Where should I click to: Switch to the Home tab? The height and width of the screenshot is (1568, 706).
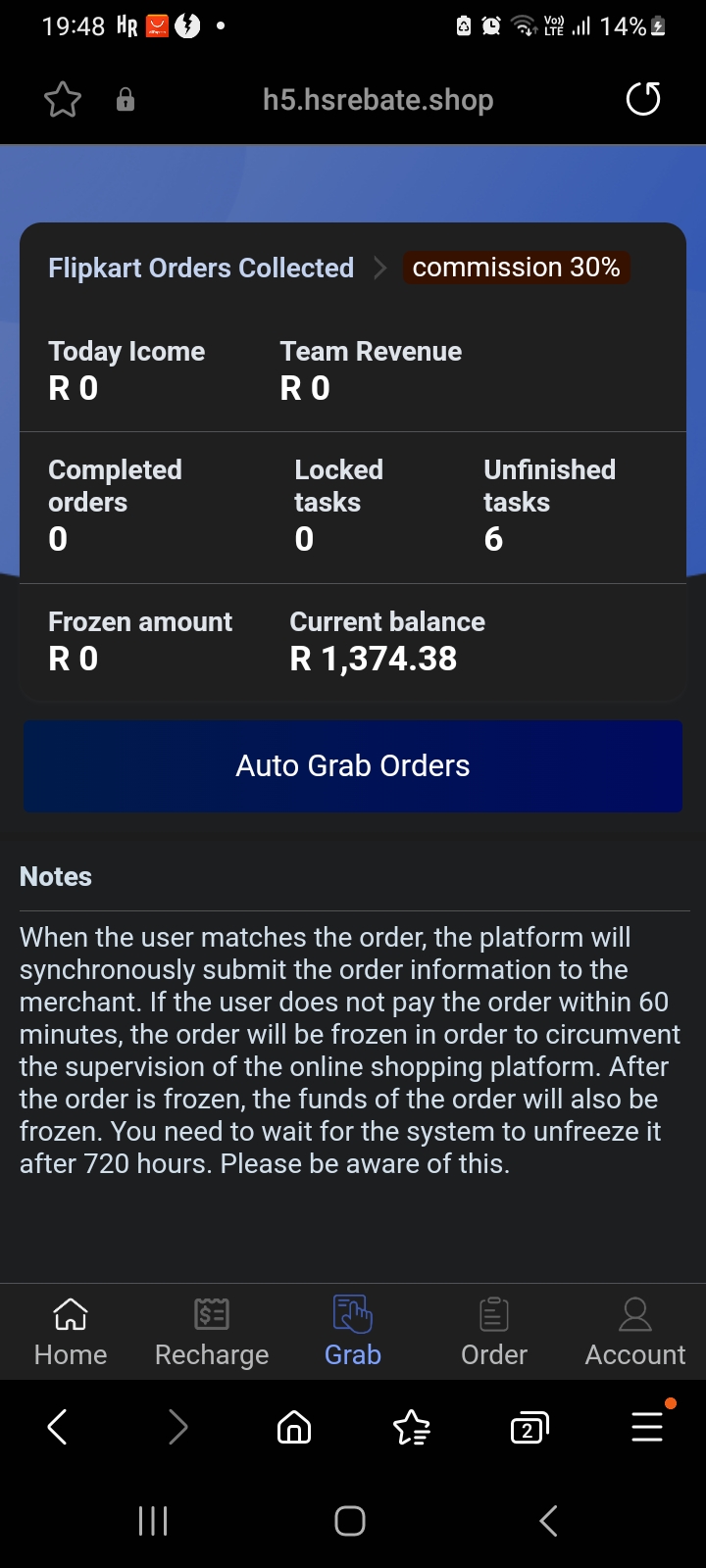pos(71,1333)
